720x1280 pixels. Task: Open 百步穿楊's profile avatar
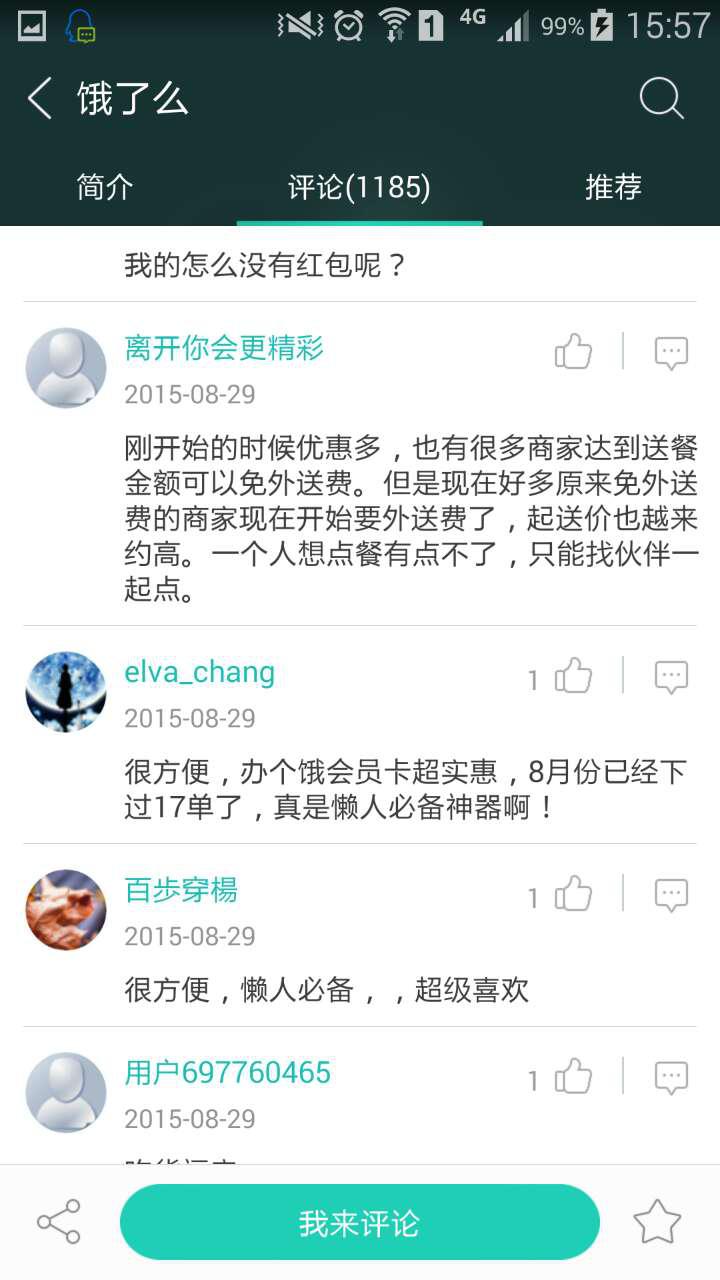(66, 910)
